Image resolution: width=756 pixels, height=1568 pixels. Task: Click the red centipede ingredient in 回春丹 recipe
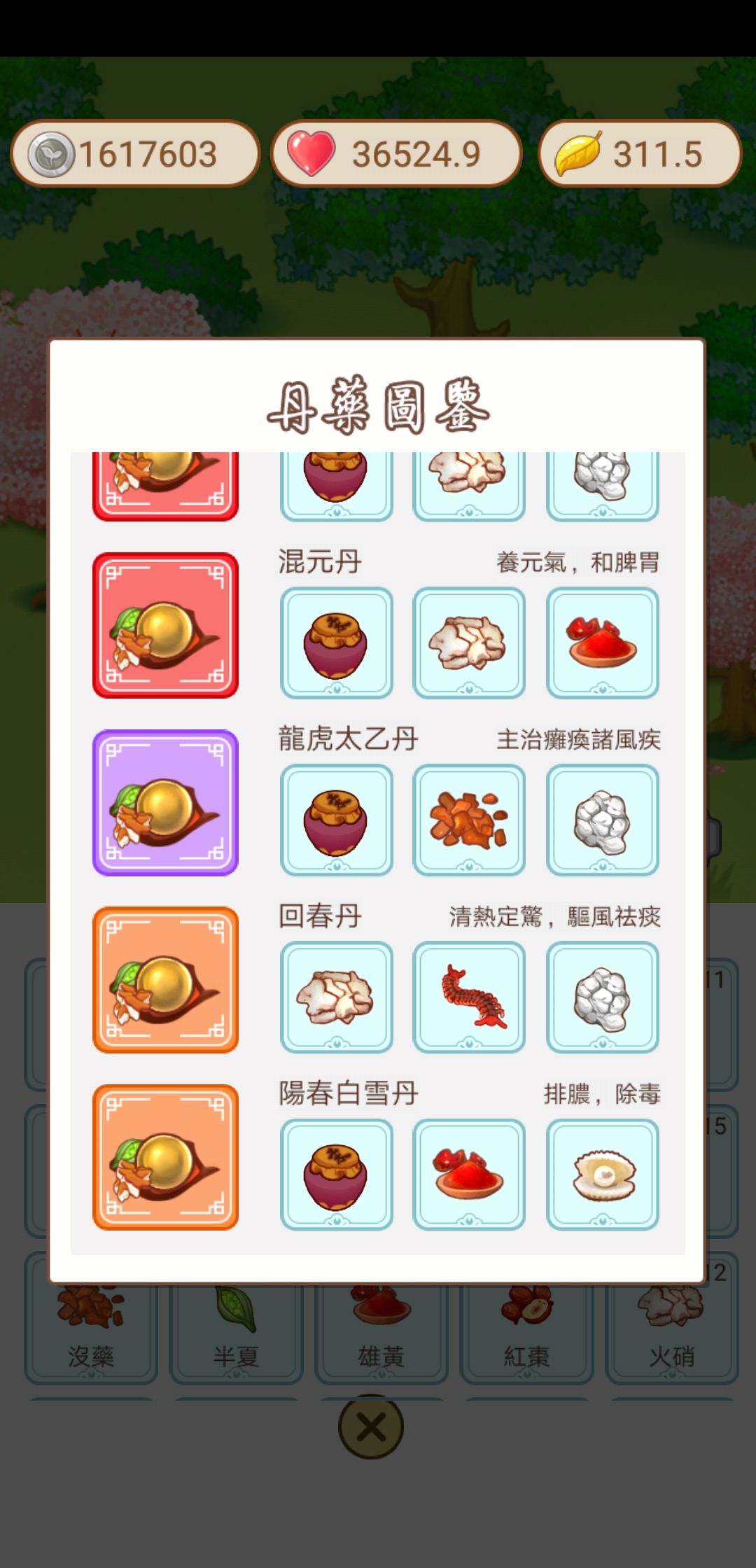(470, 997)
